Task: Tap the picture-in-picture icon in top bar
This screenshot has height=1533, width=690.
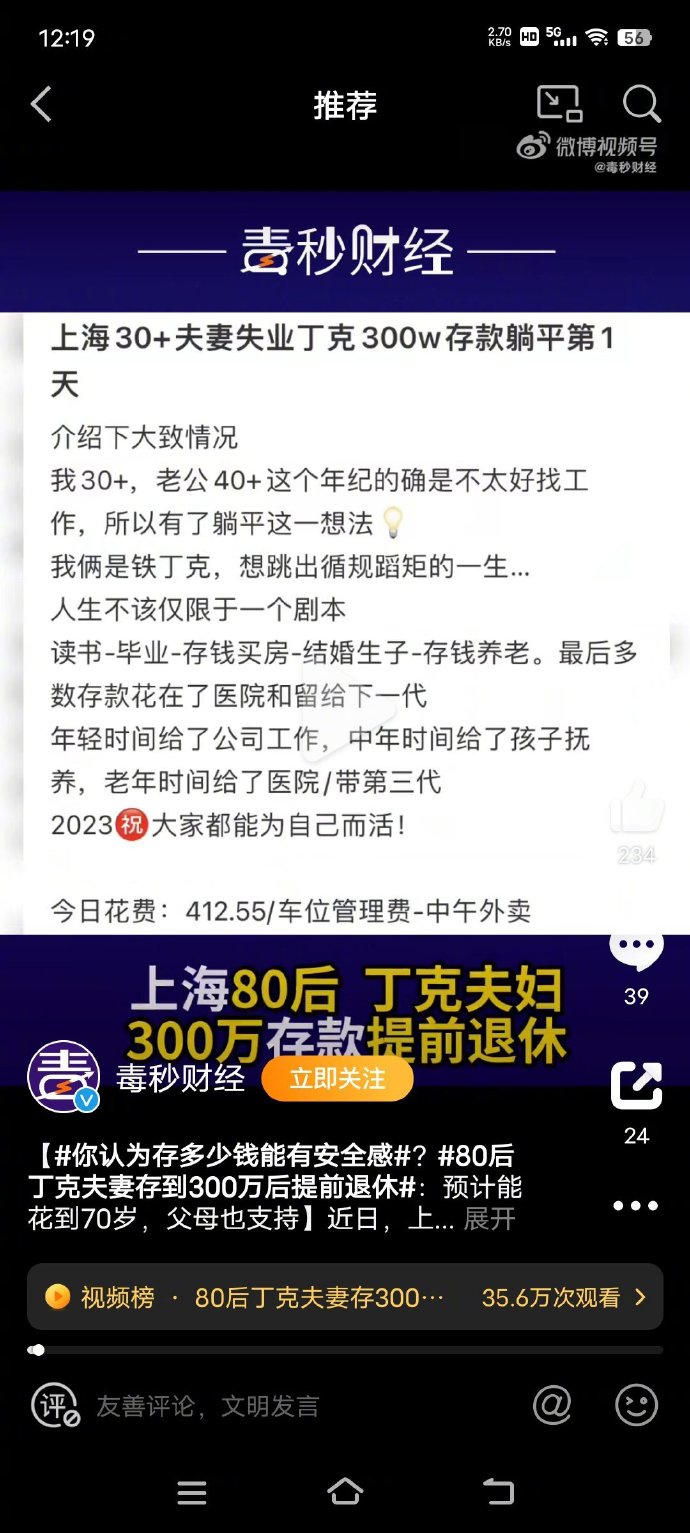Action: click(x=559, y=104)
